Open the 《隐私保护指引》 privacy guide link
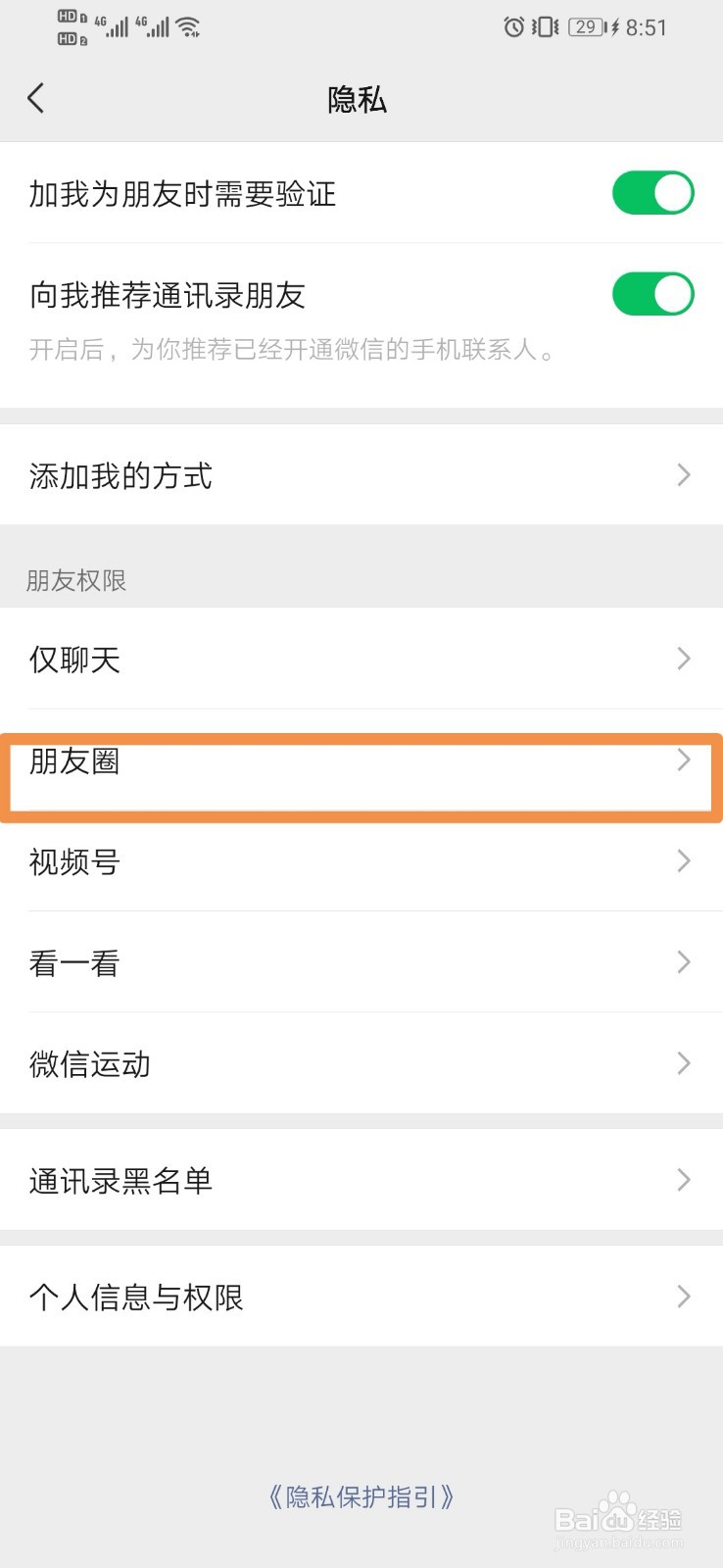The width and height of the screenshot is (723, 1568). [361, 1496]
